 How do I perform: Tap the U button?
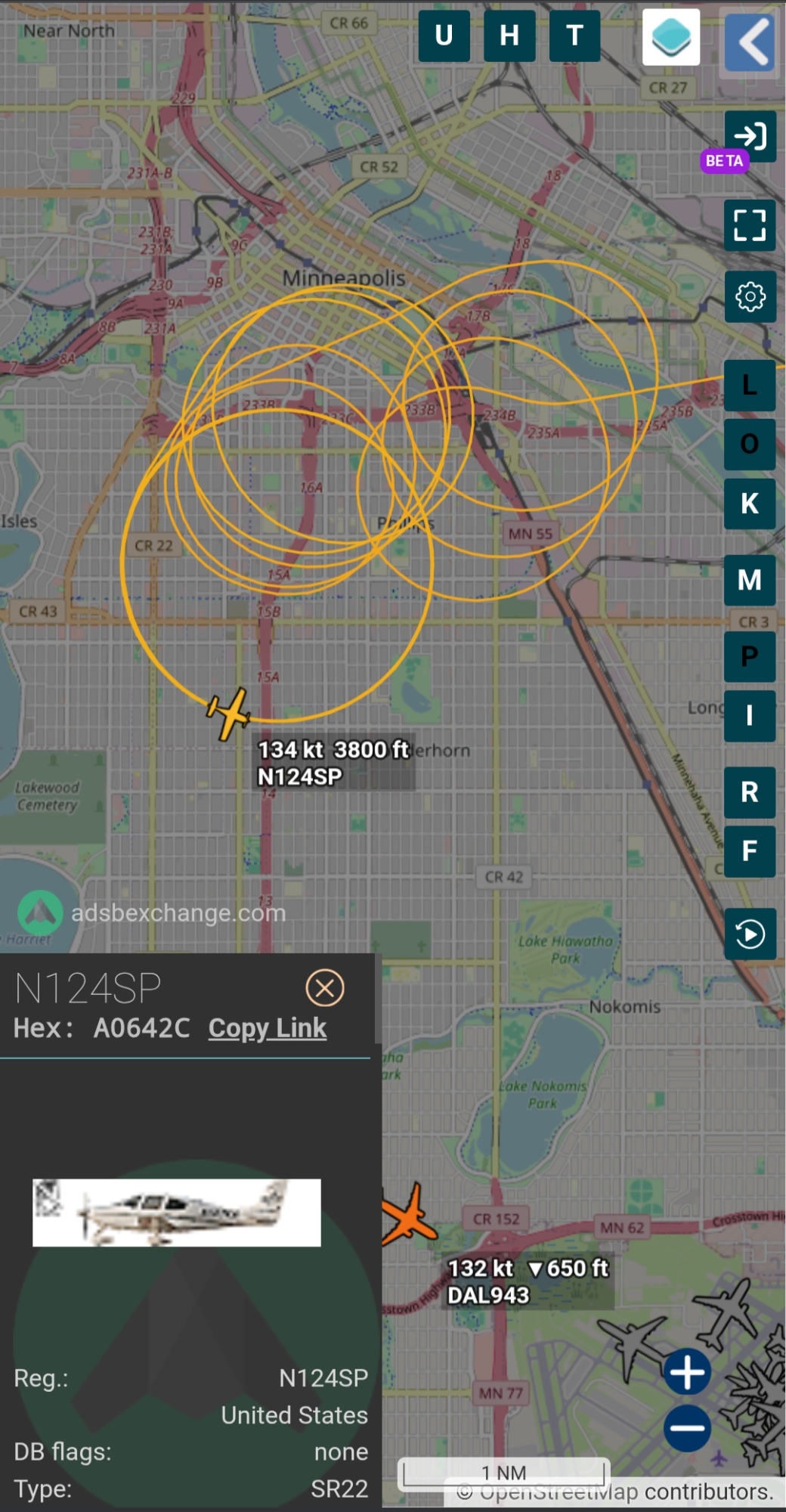tap(444, 36)
